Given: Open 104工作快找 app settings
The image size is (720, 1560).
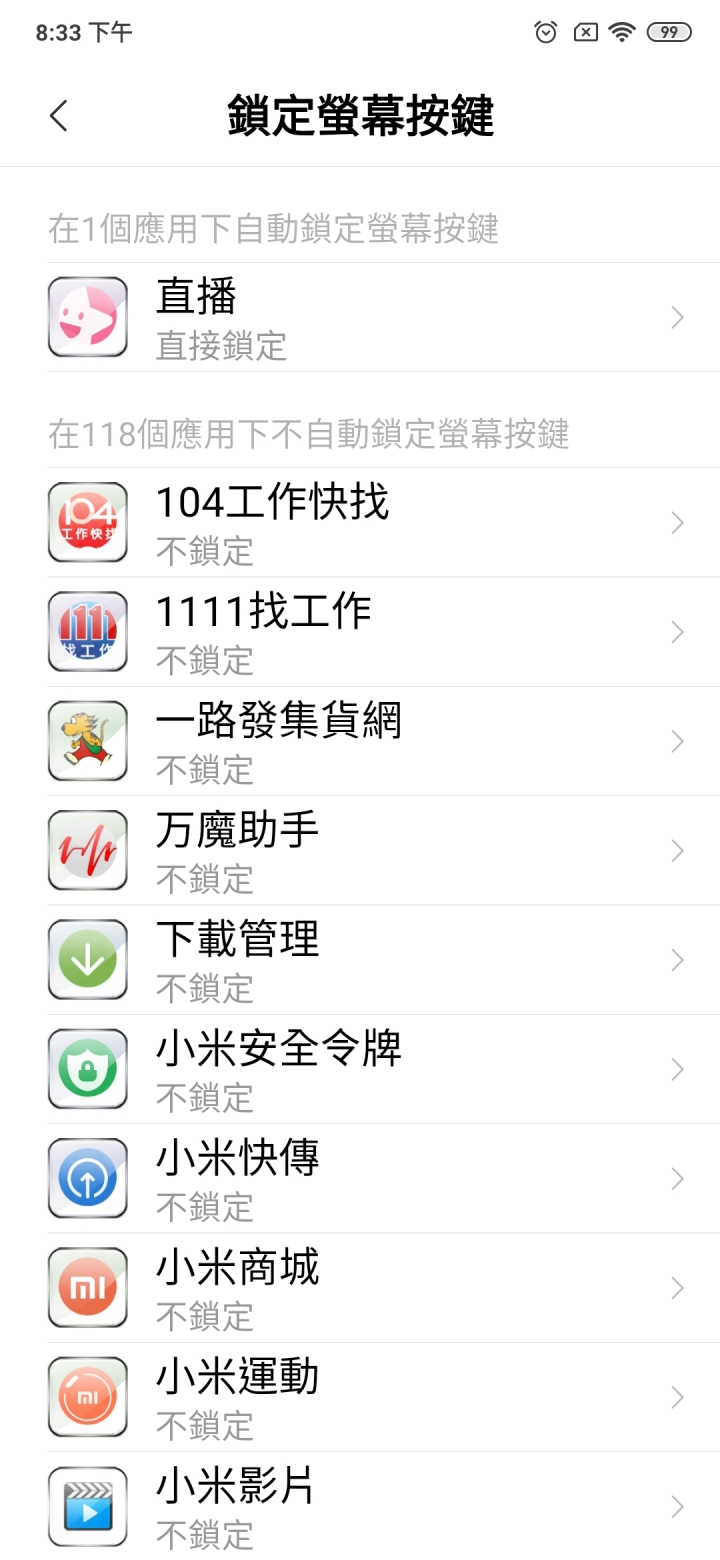Looking at the screenshot, I should tap(360, 523).
